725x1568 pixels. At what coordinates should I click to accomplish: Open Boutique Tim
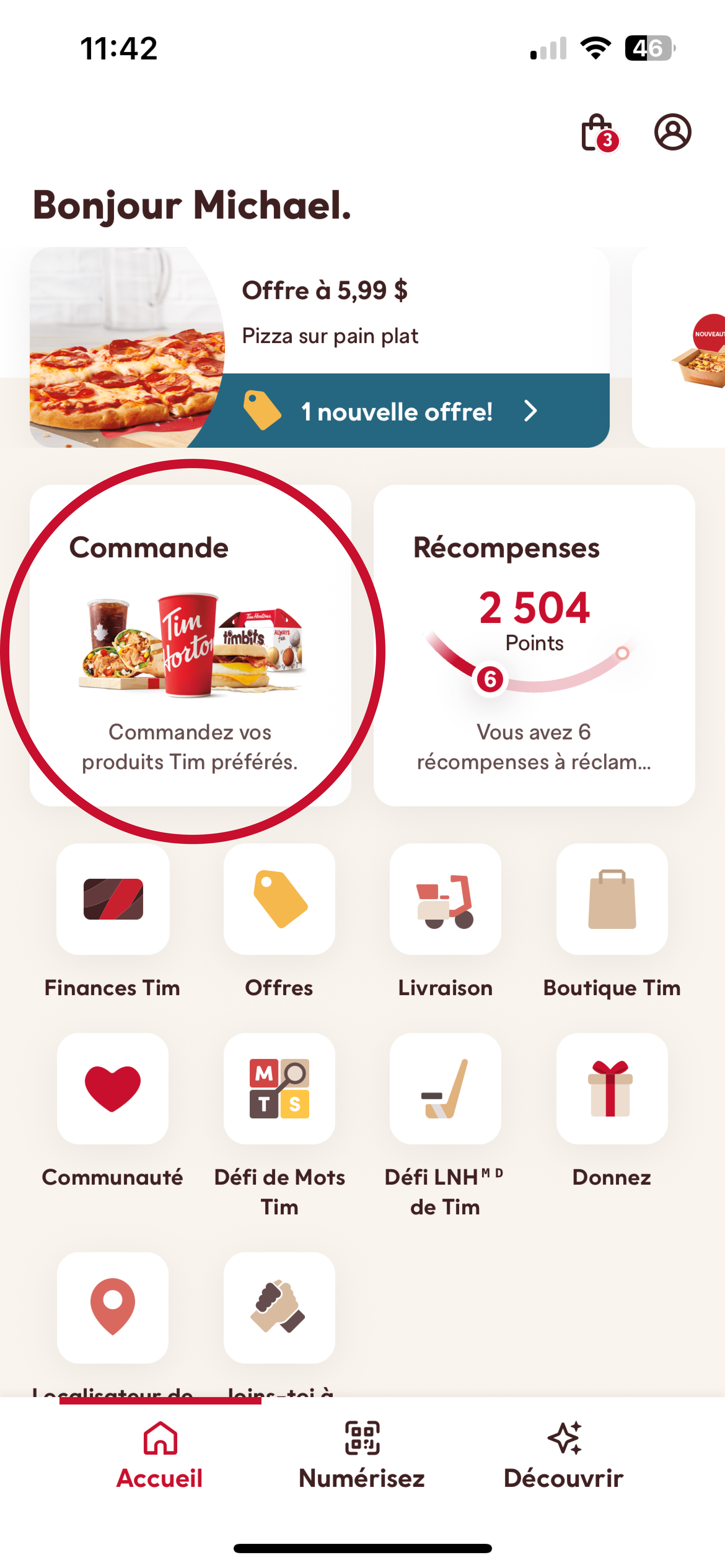point(612,900)
